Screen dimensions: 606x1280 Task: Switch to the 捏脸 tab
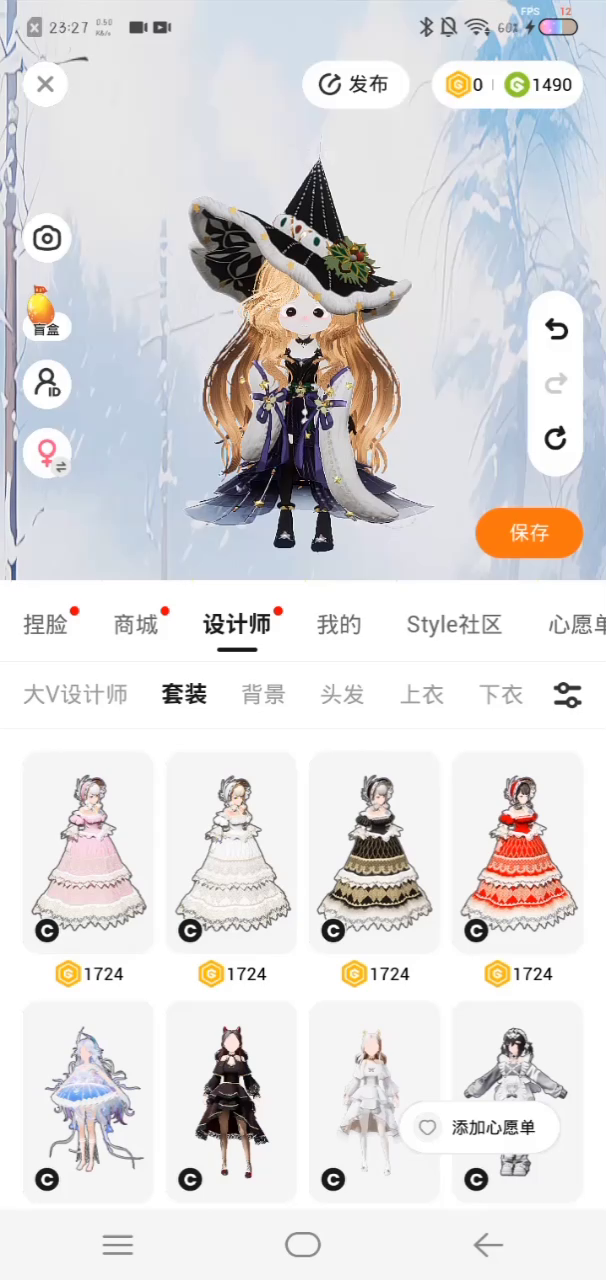pyautogui.click(x=46, y=625)
